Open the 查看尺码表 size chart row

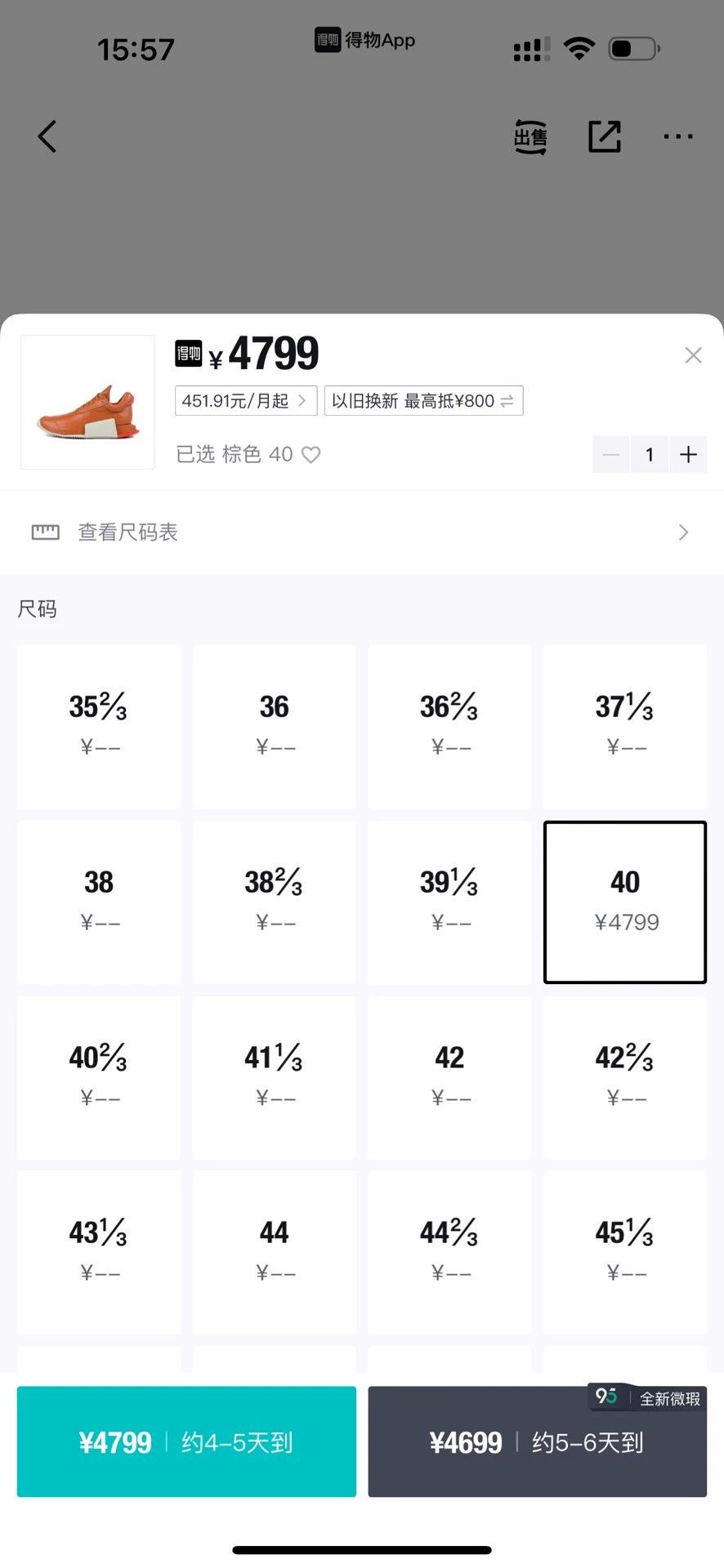click(x=362, y=532)
